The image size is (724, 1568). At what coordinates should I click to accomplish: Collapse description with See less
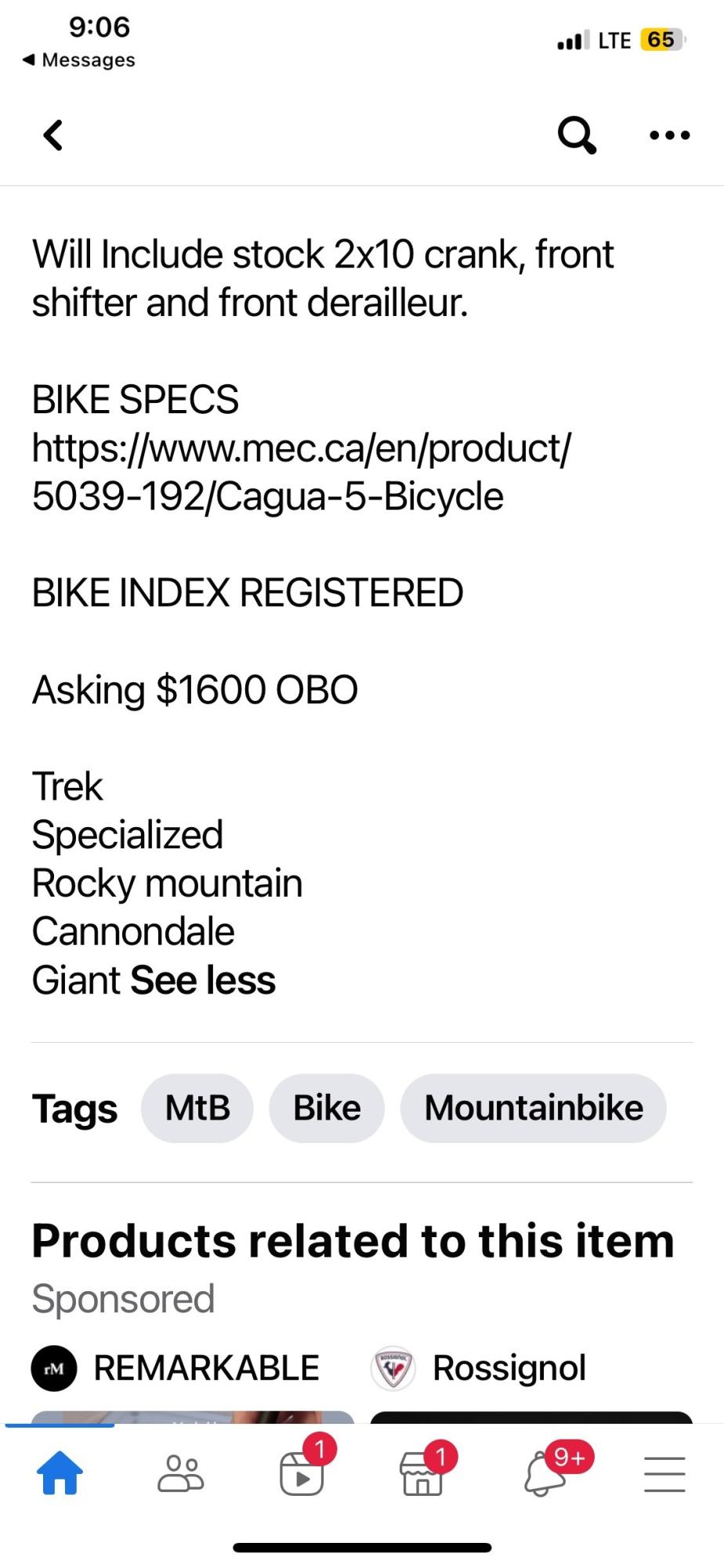click(x=203, y=980)
